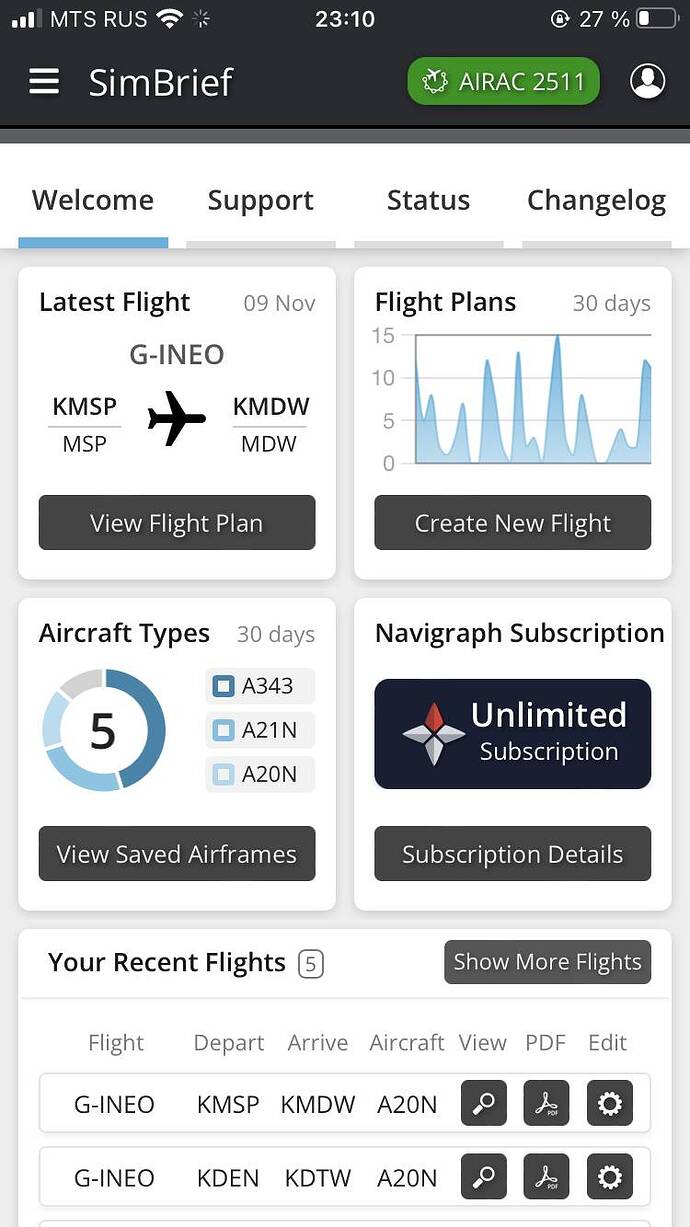
Task: View the KMSP to KMDW flight
Action: 483,1104
